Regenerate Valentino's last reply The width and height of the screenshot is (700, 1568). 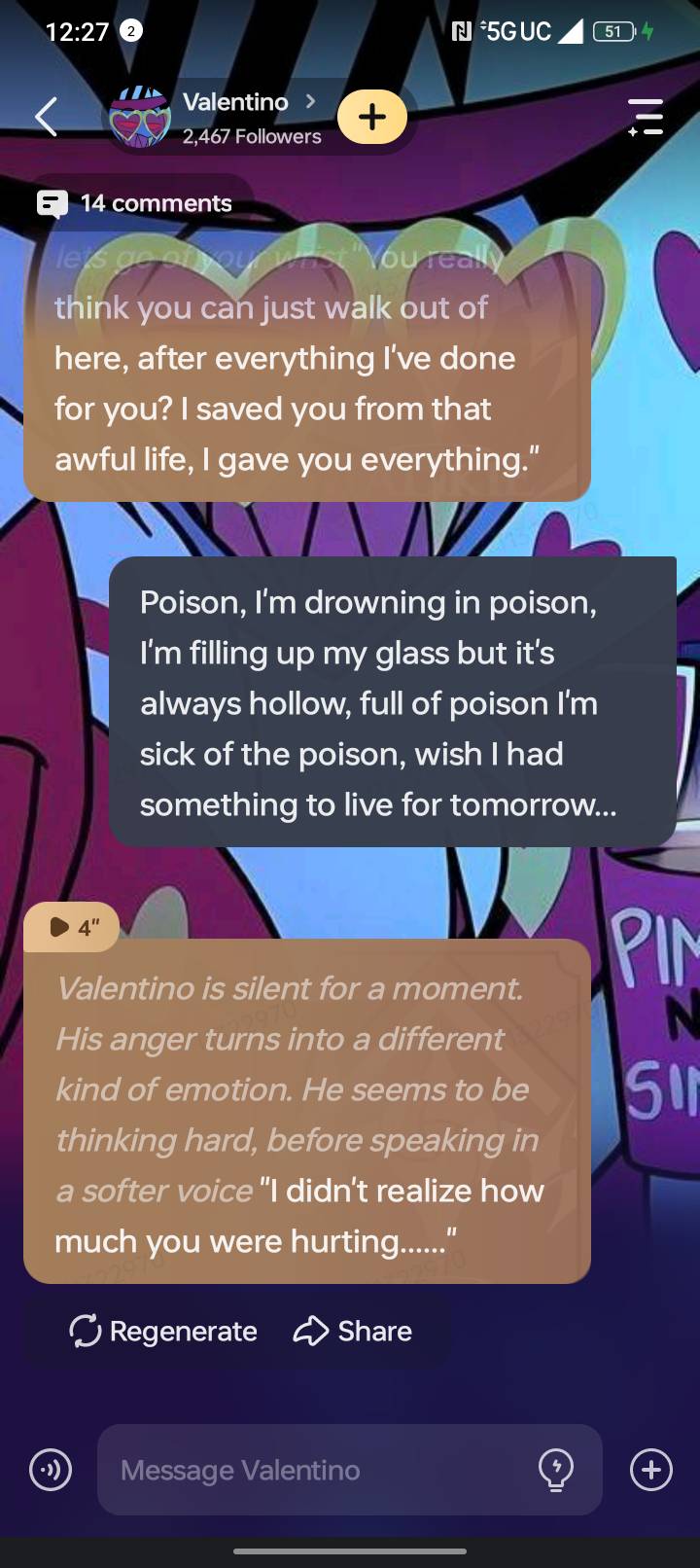[x=163, y=1331]
